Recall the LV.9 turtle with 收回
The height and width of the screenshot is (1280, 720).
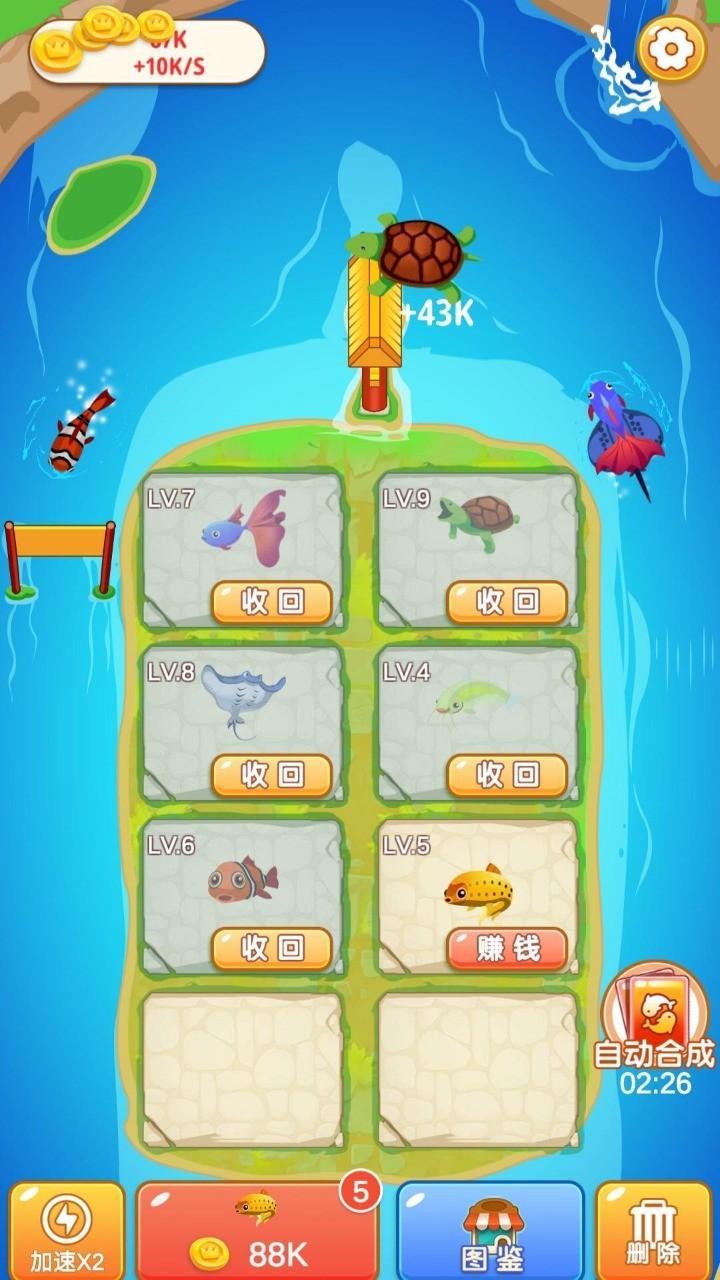click(507, 602)
